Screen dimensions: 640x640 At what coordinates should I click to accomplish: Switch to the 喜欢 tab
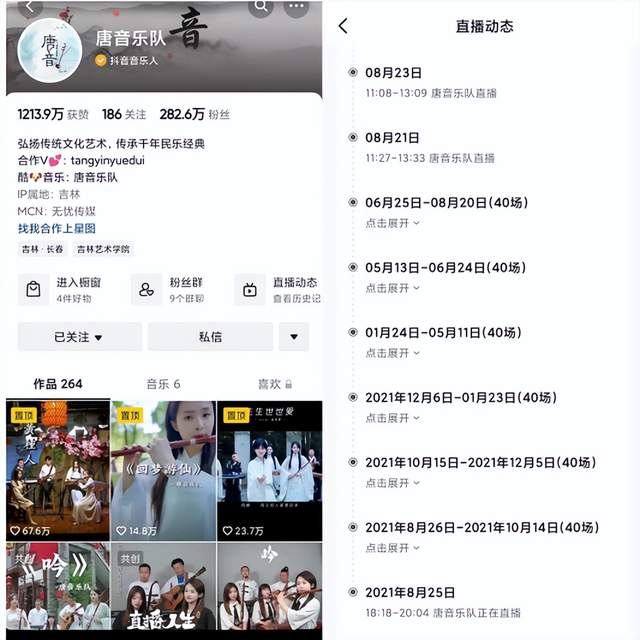tap(274, 384)
